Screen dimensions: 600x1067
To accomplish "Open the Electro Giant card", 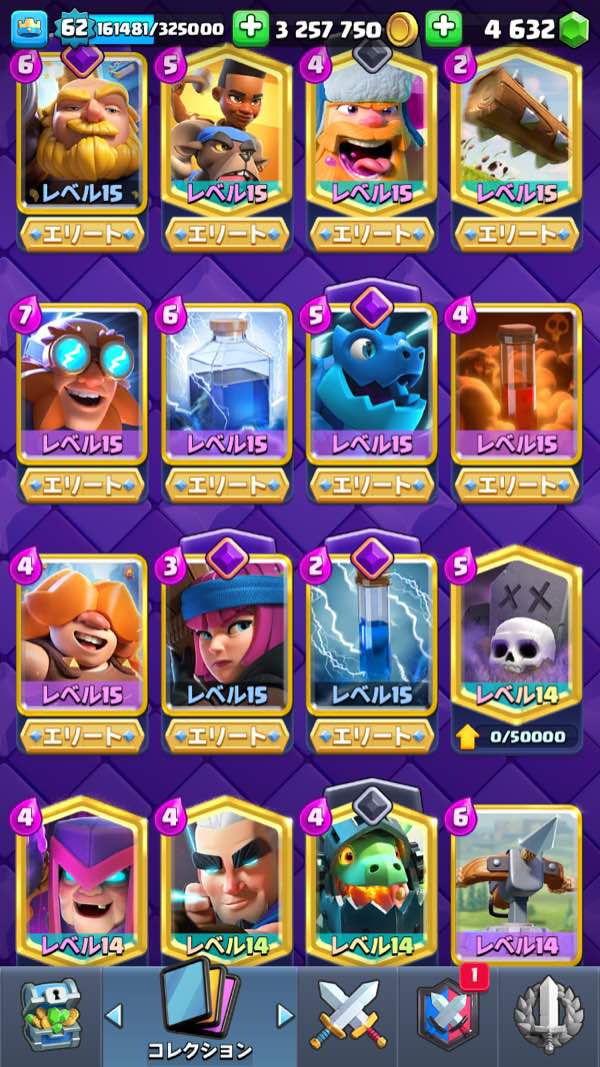I will coord(82,383).
